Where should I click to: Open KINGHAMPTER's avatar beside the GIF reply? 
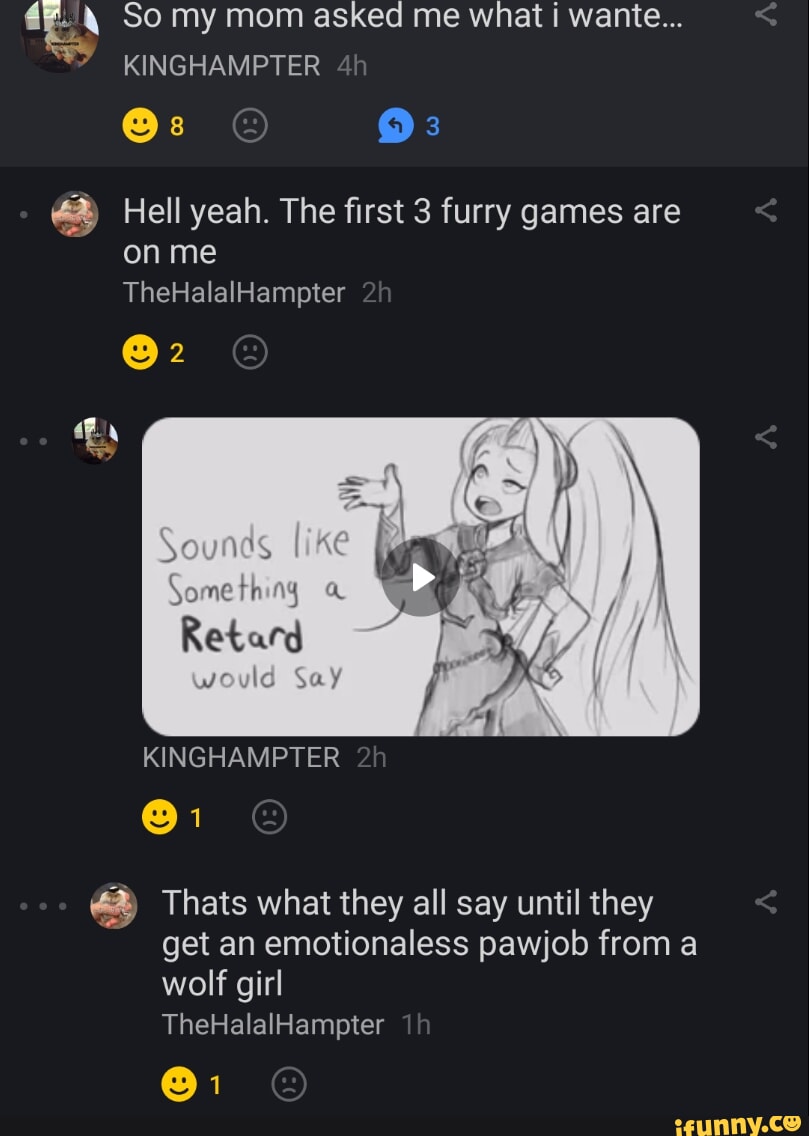95,440
